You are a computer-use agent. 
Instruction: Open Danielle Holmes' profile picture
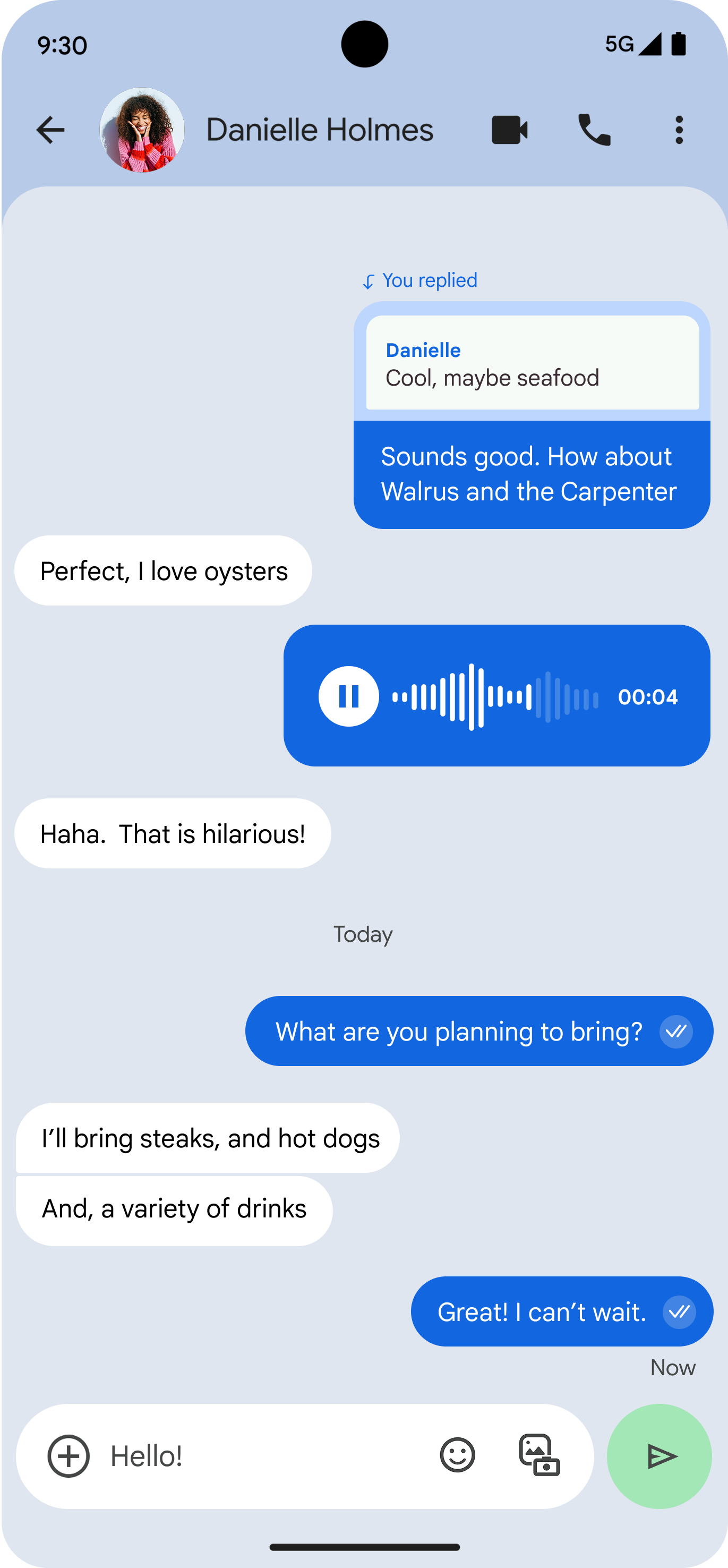click(x=142, y=130)
